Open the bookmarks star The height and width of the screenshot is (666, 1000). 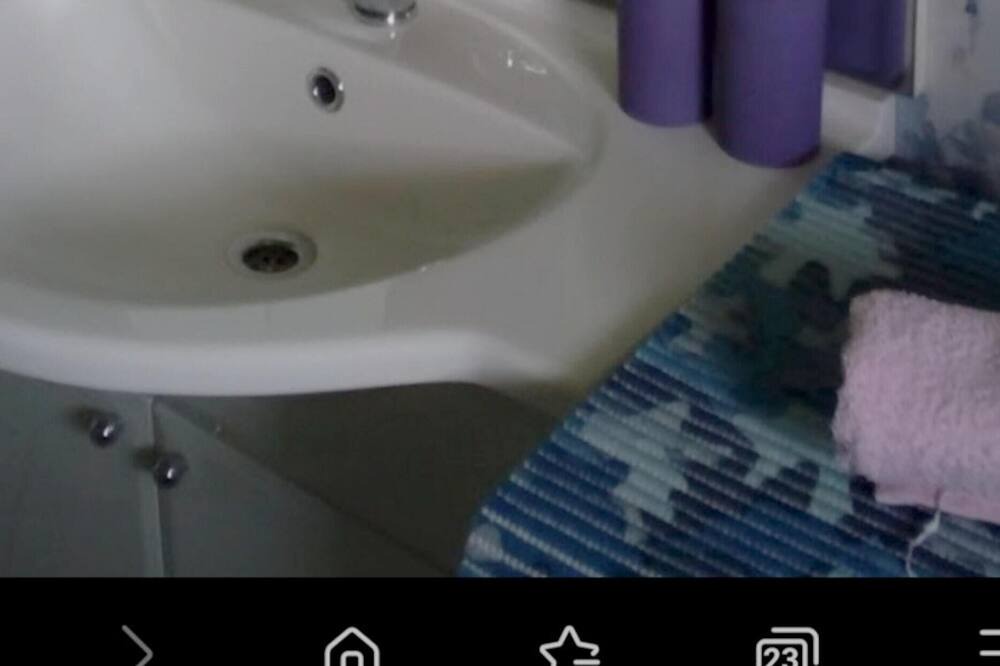[570, 648]
